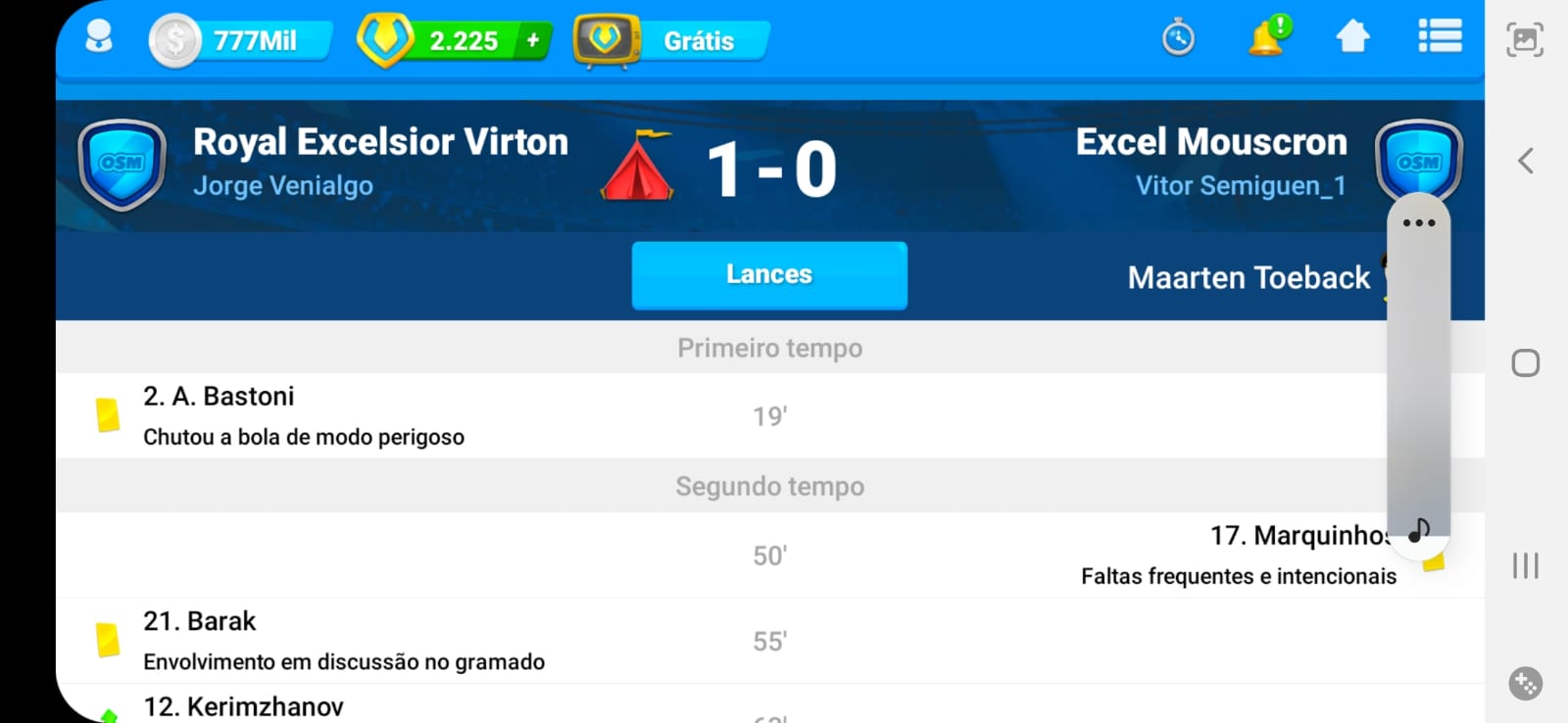Open the 777Mil club funds balance

click(x=240, y=41)
